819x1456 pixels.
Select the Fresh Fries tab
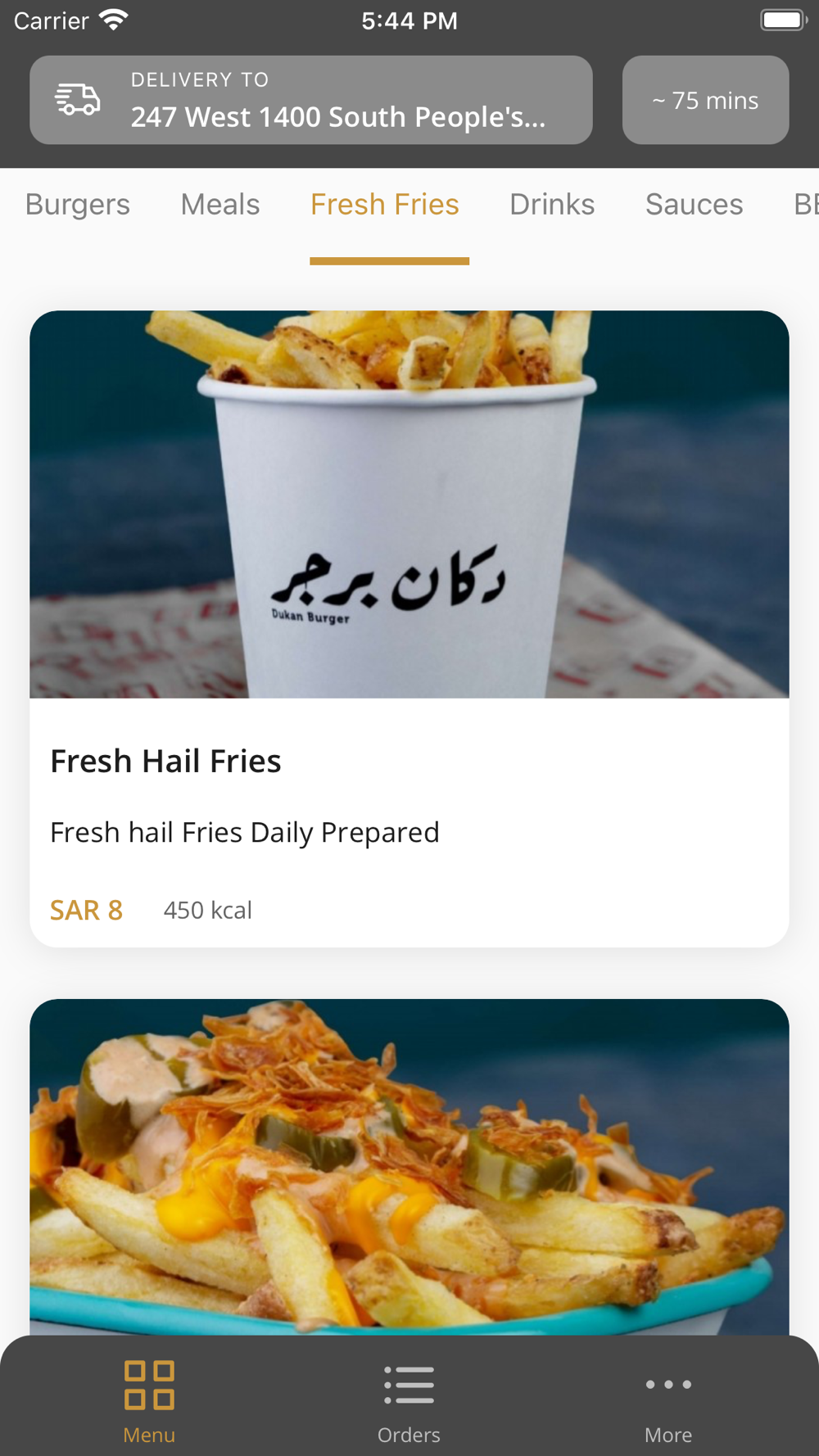point(385,205)
